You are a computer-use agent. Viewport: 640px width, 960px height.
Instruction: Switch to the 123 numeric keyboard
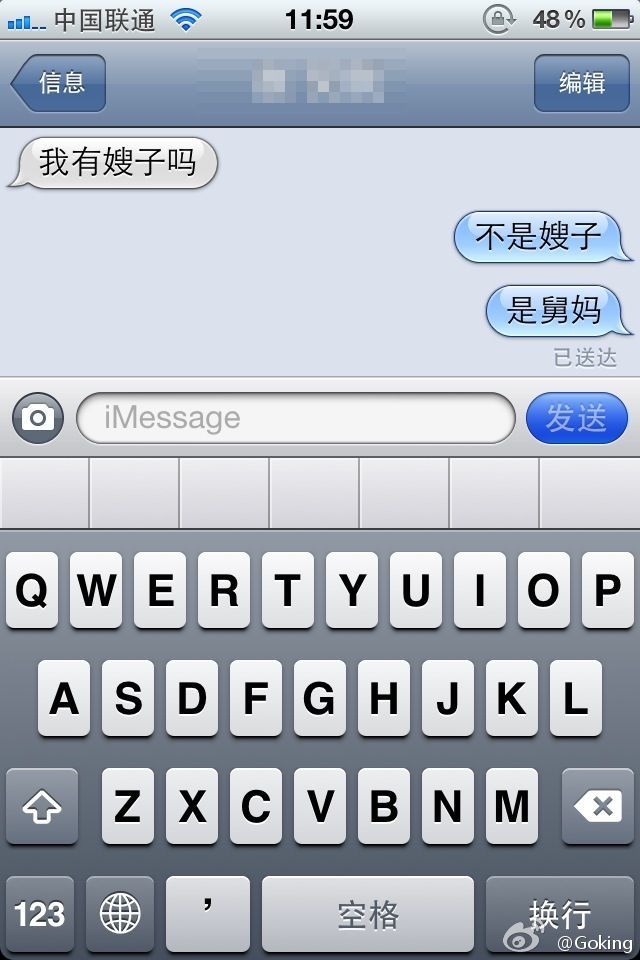(x=40, y=913)
